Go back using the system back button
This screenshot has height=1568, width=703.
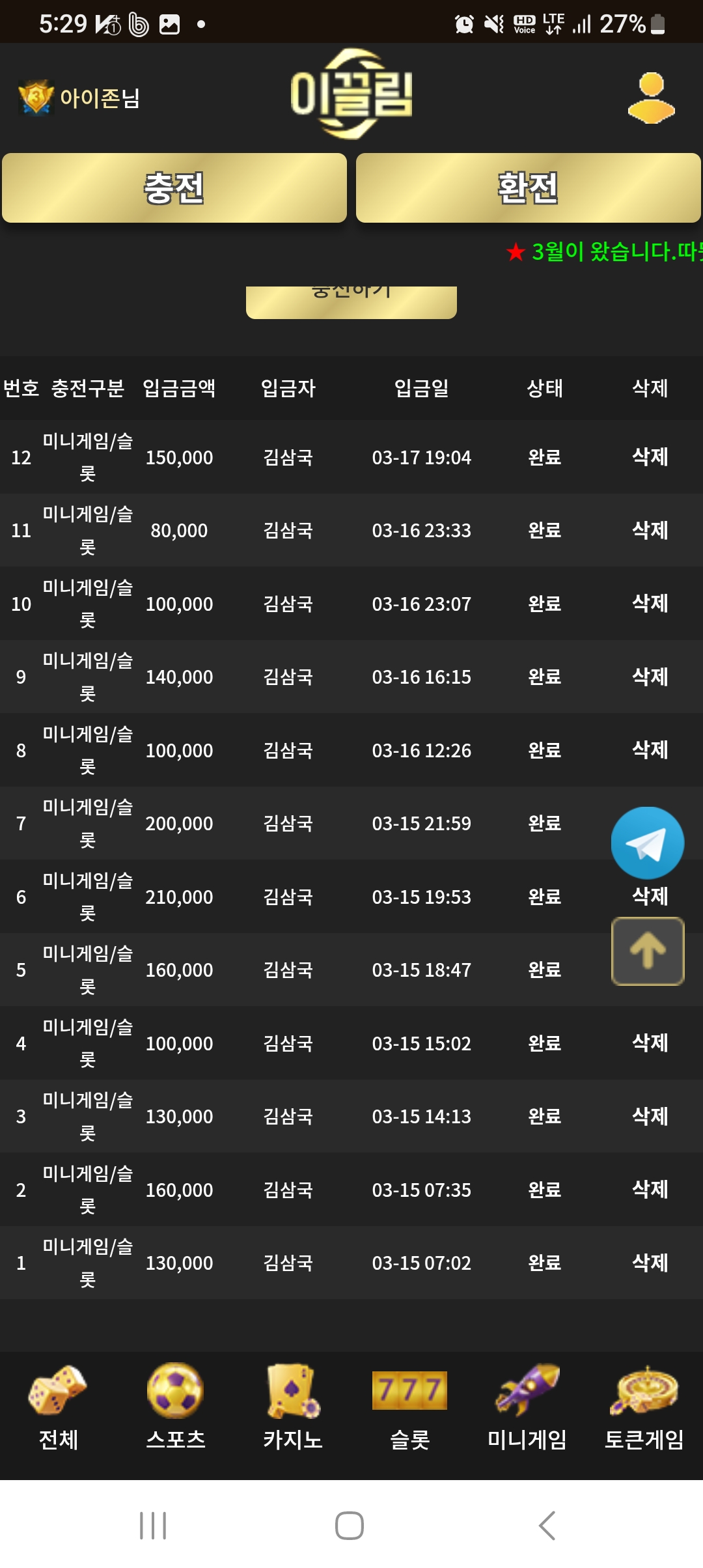click(547, 1526)
